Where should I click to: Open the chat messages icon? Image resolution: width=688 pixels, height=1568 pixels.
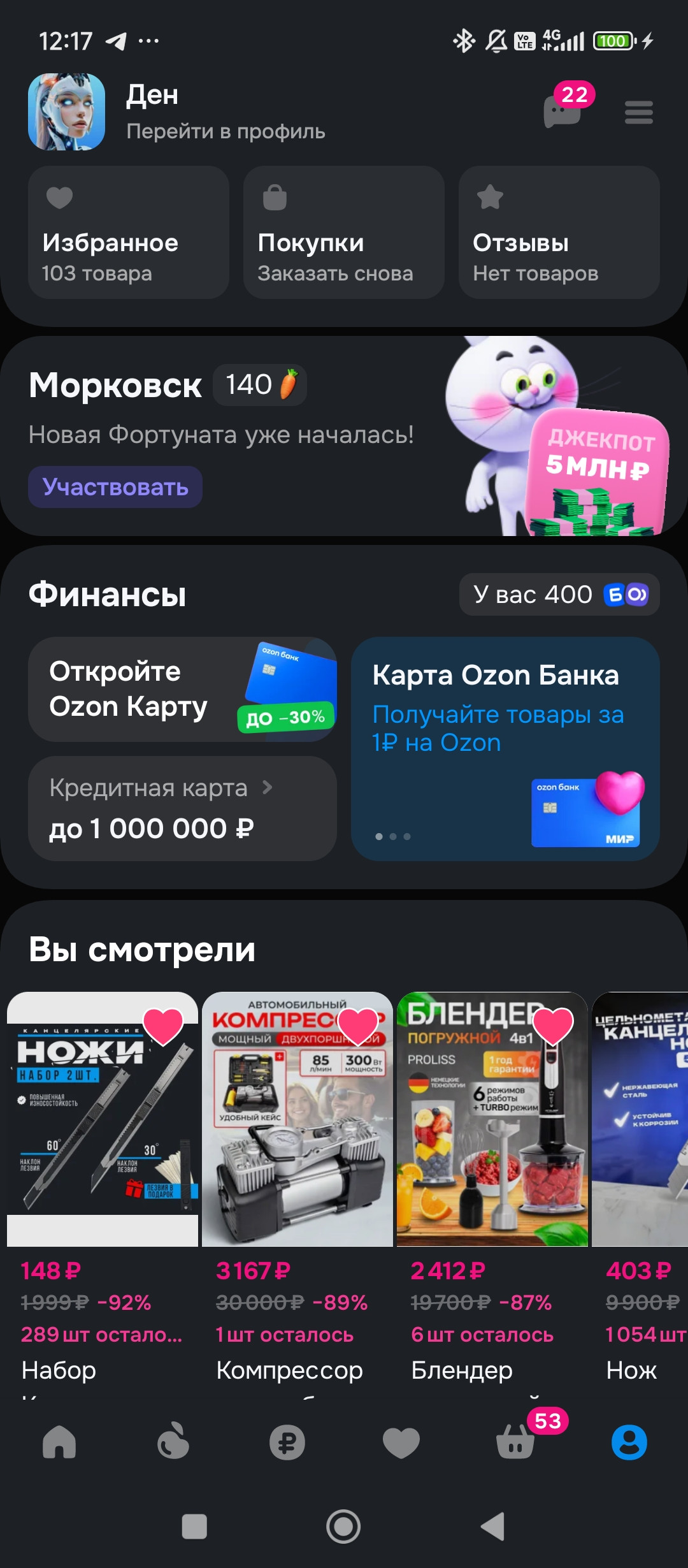click(x=563, y=112)
